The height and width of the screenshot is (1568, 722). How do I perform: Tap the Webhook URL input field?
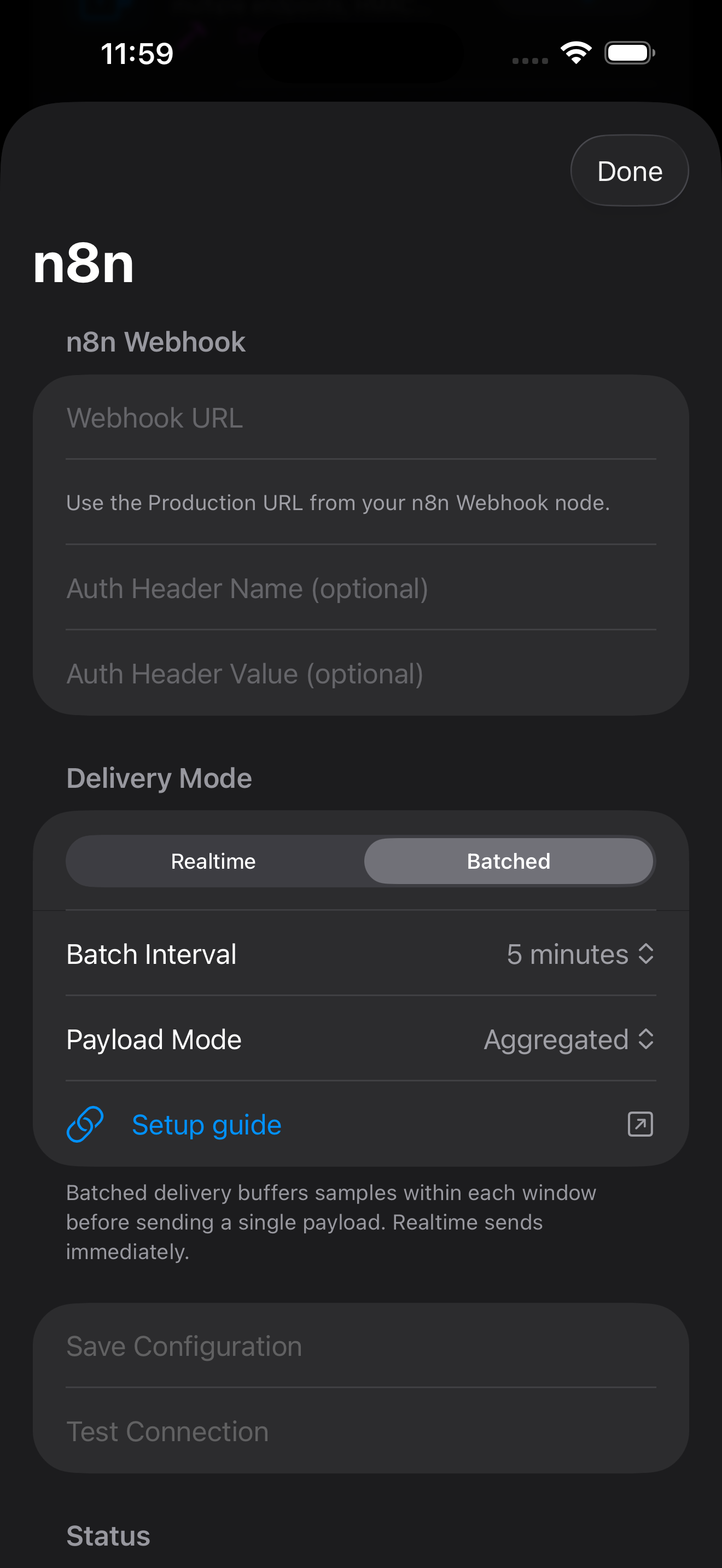[360, 417]
